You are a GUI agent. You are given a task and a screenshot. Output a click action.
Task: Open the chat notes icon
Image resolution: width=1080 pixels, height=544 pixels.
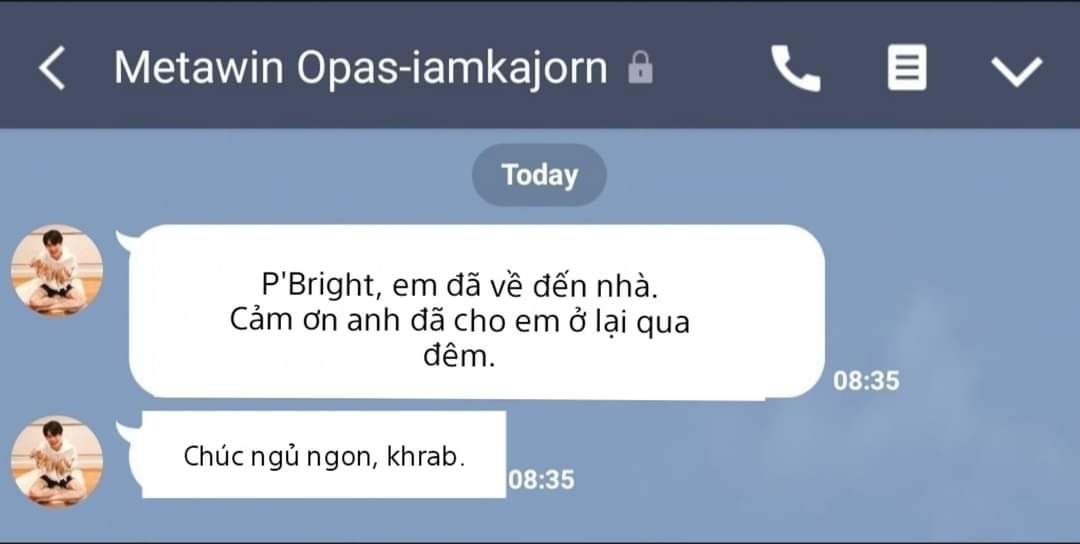point(906,67)
